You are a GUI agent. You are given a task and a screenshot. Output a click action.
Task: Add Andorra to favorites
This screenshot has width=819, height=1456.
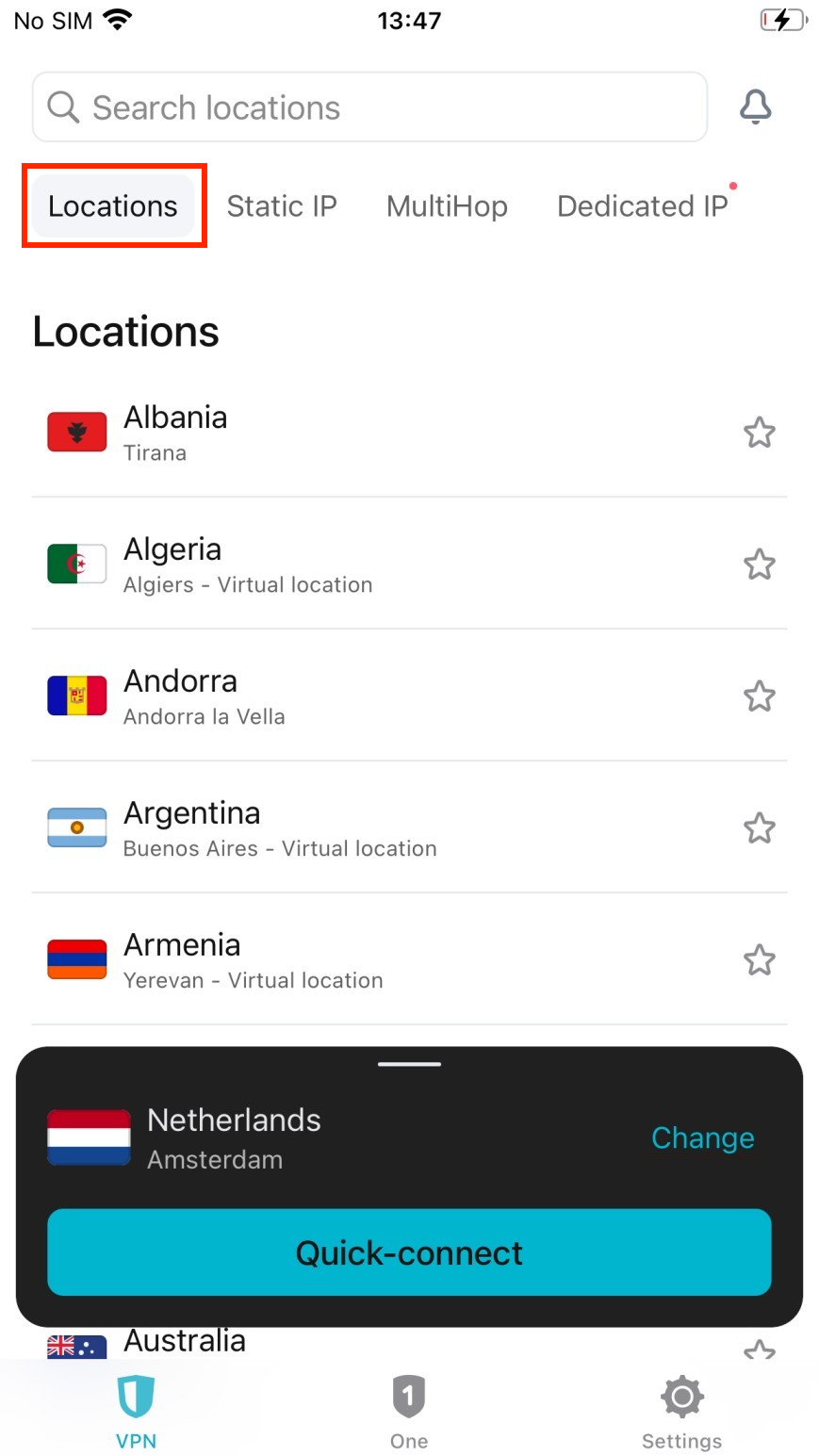click(760, 696)
